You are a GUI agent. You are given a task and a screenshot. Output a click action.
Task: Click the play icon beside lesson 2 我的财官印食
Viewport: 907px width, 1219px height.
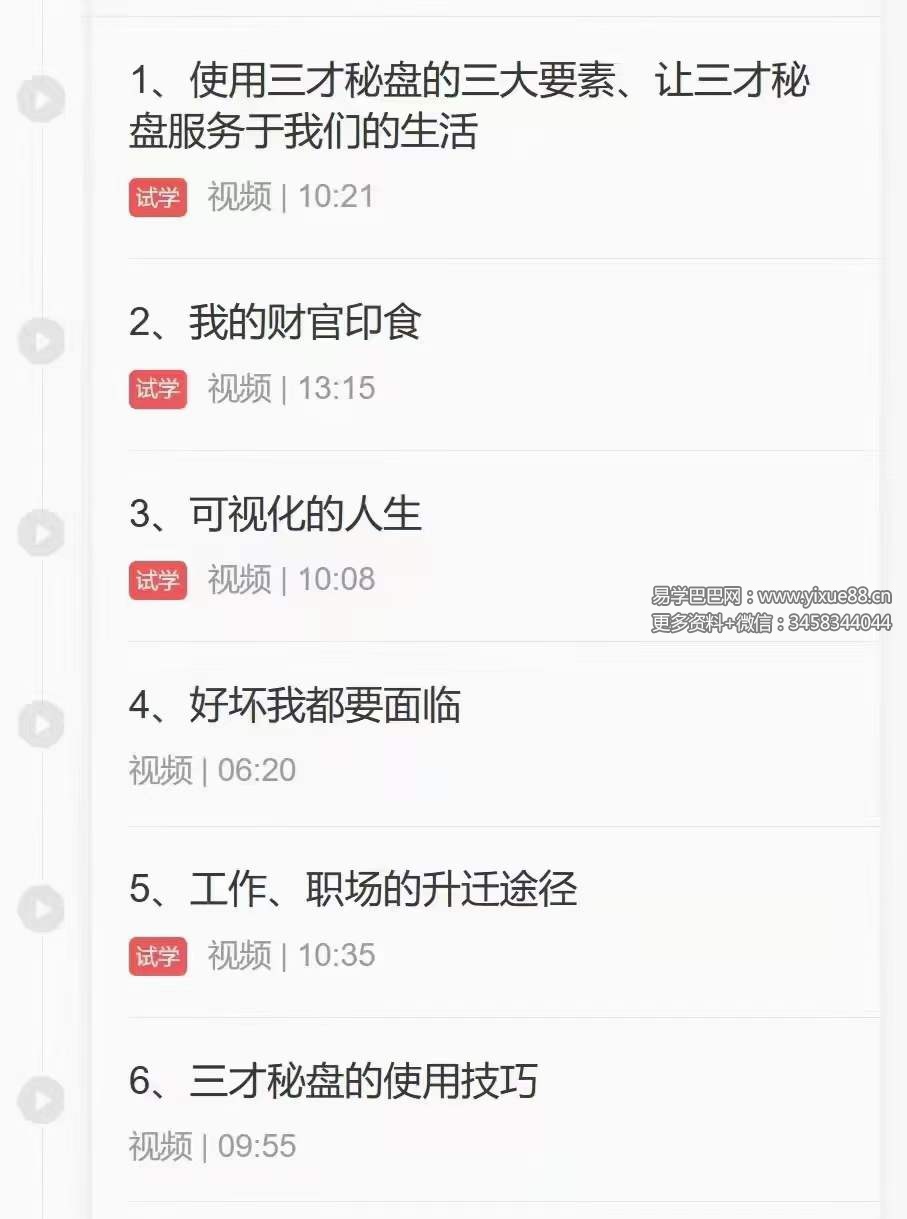coord(40,340)
